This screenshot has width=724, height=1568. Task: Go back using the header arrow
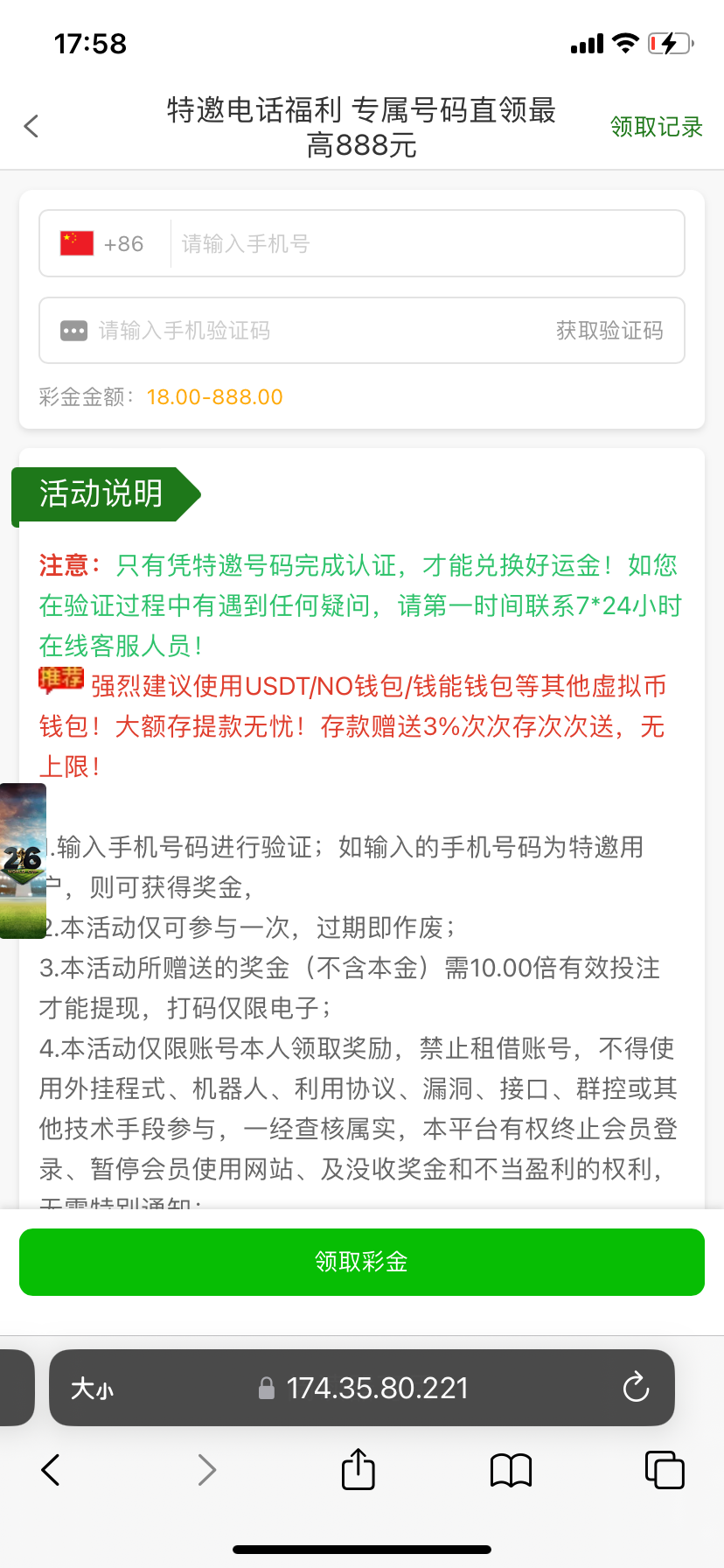pyautogui.click(x=31, y=127)
